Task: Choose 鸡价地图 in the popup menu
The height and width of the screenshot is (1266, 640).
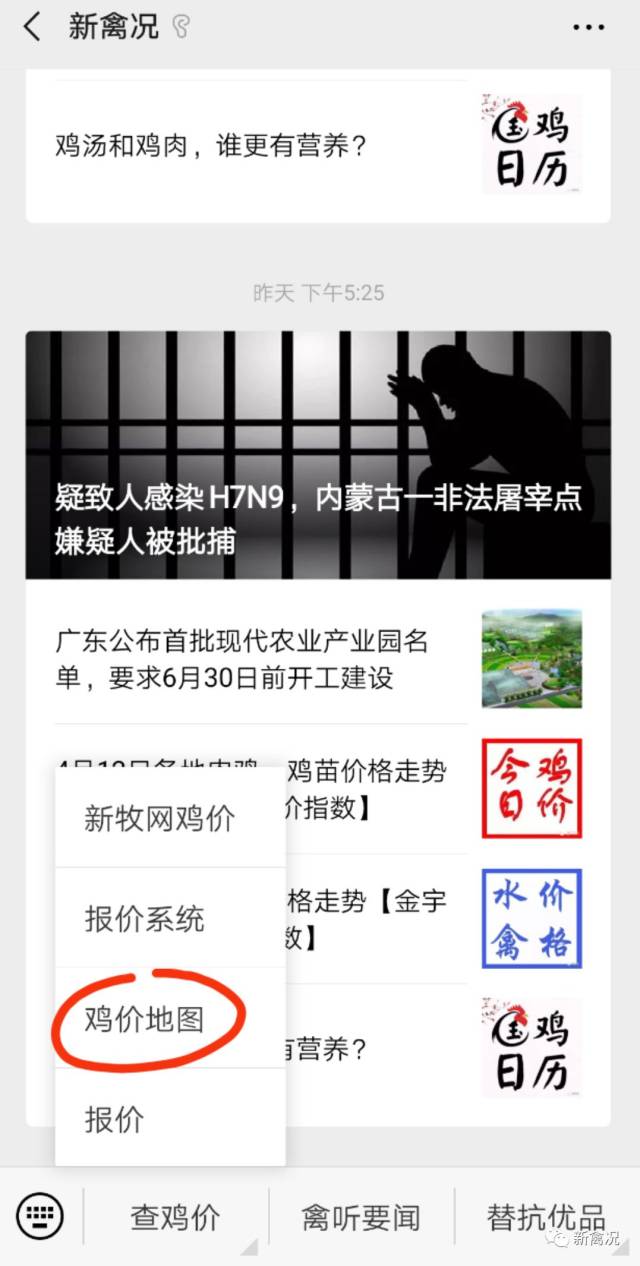Action: 145,1018
